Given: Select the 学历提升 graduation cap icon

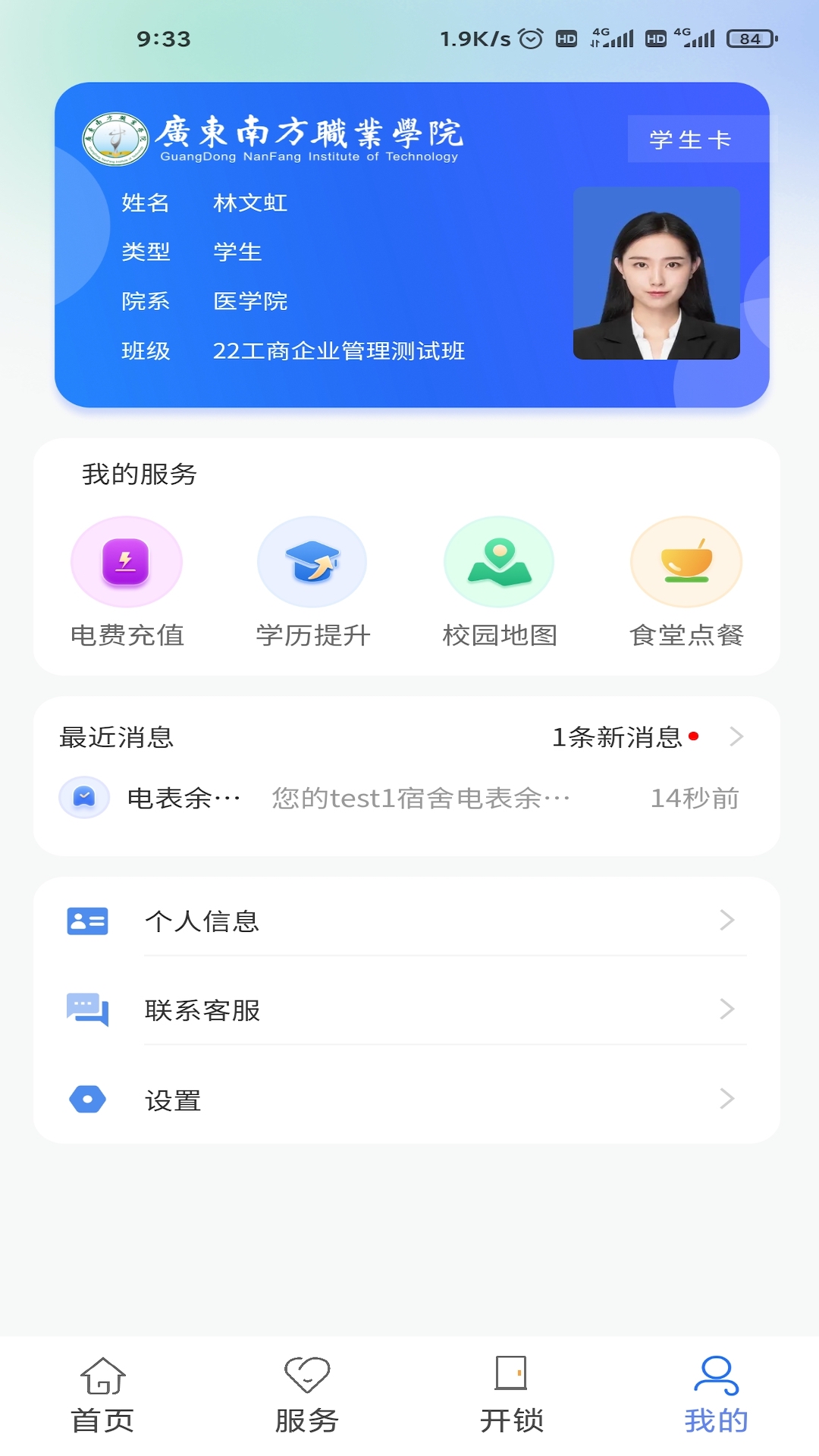Looking at the screenshot, I should [312, 562].
